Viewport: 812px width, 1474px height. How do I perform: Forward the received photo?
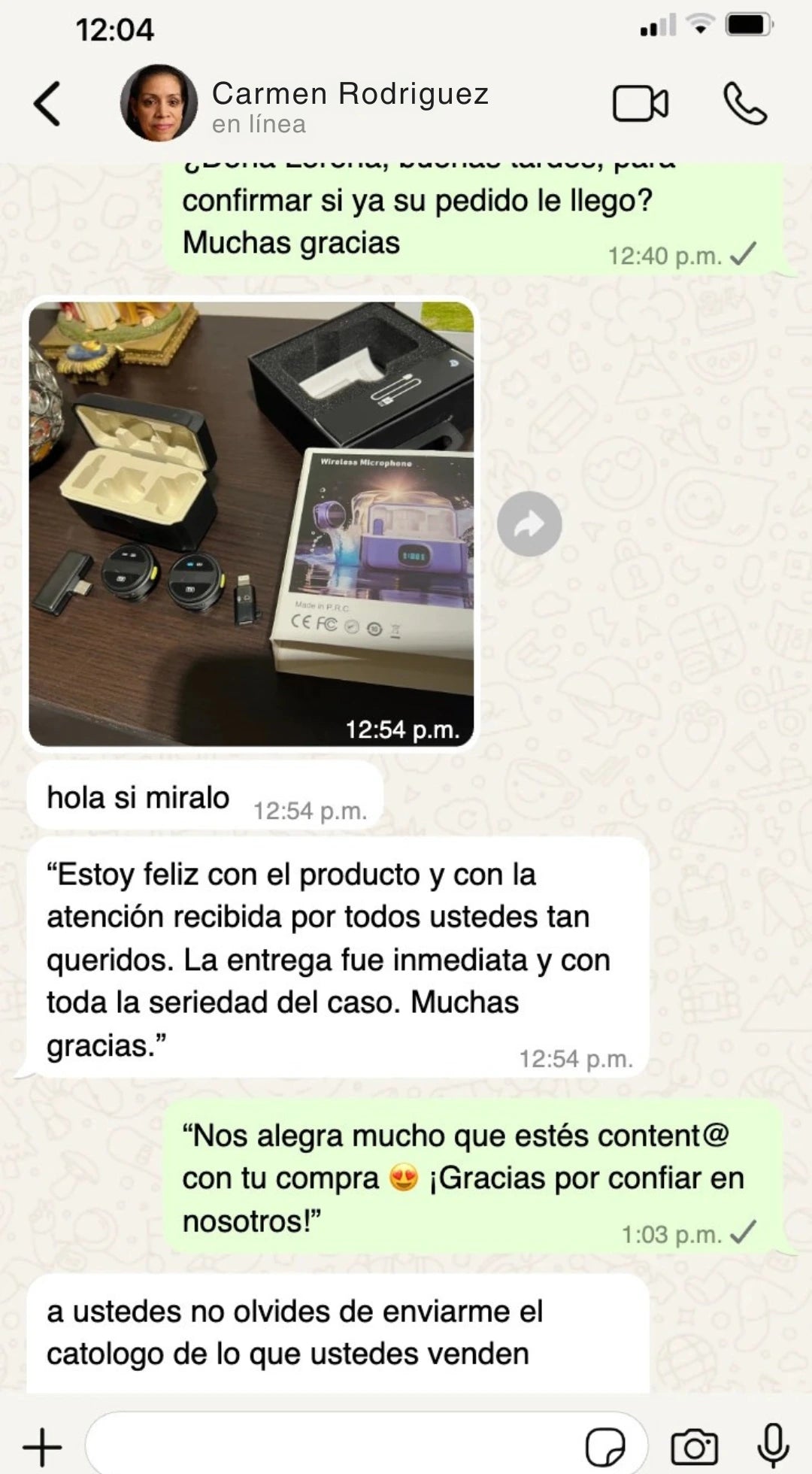coord(529,524)
